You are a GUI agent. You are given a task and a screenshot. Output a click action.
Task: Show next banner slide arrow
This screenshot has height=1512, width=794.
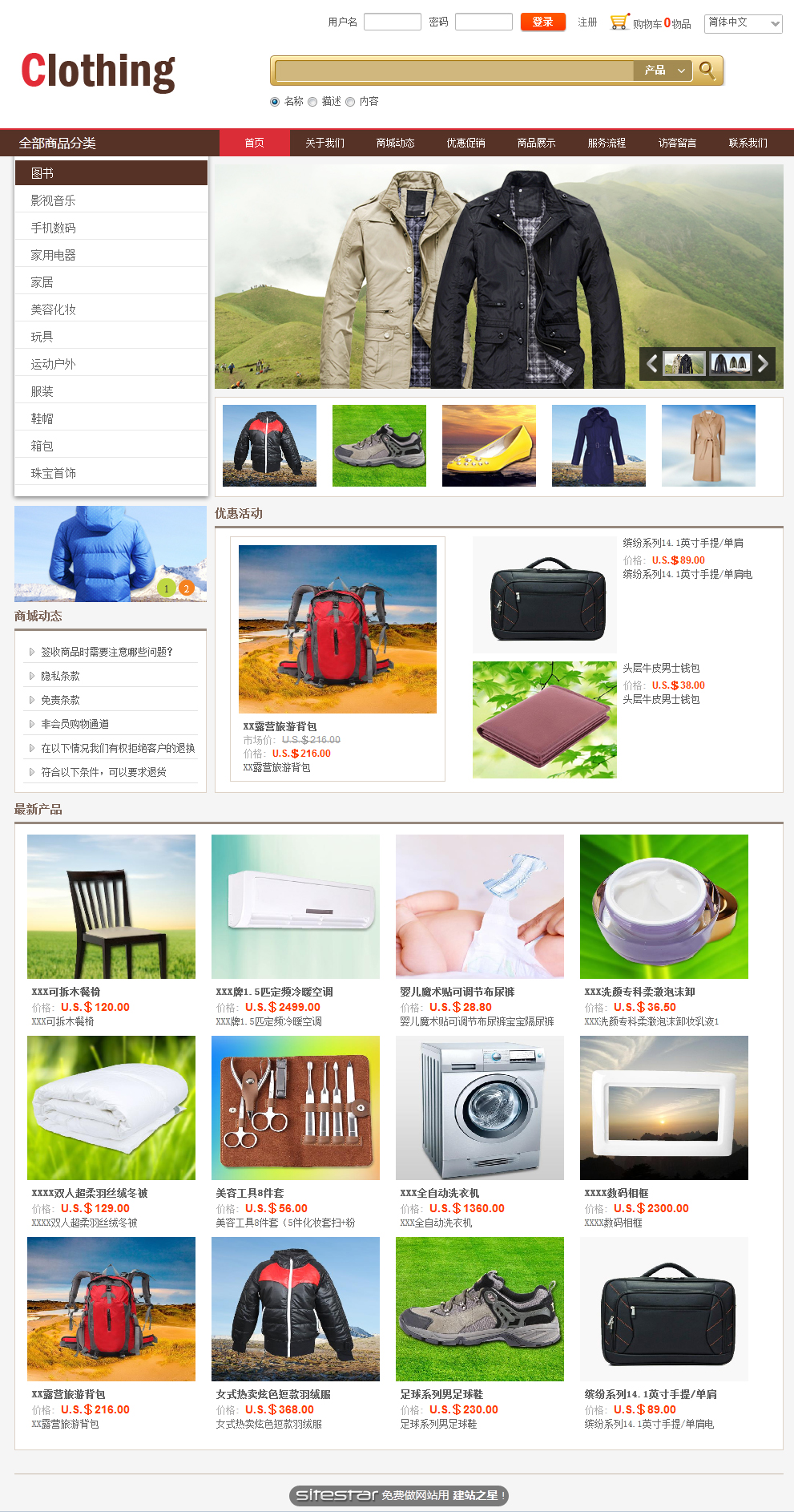[763, 364]
